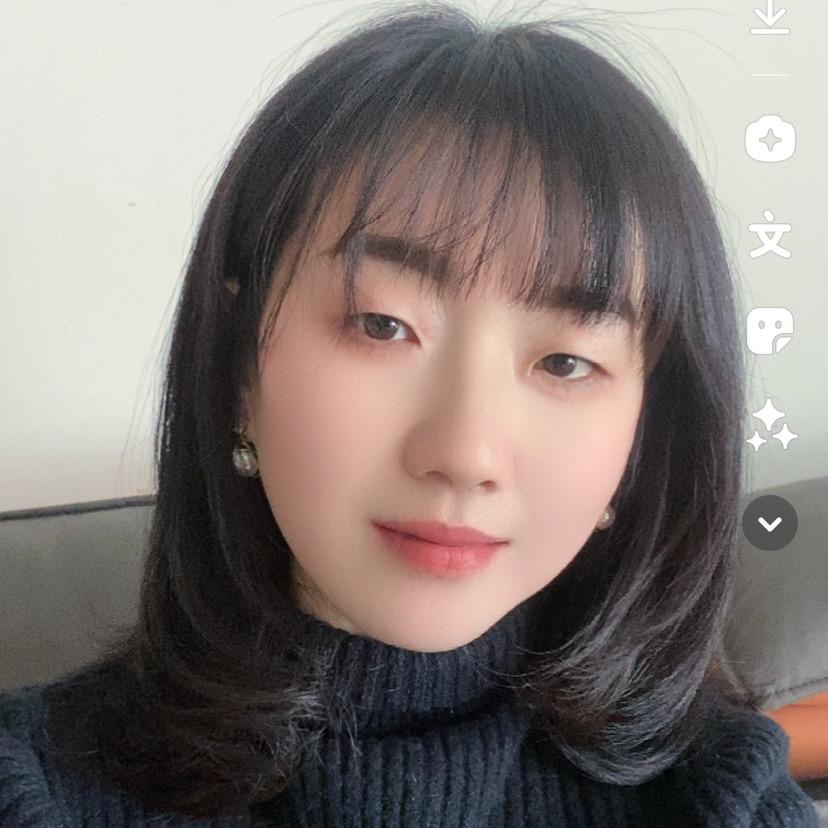Open the sticker picker

click(770, 331)
